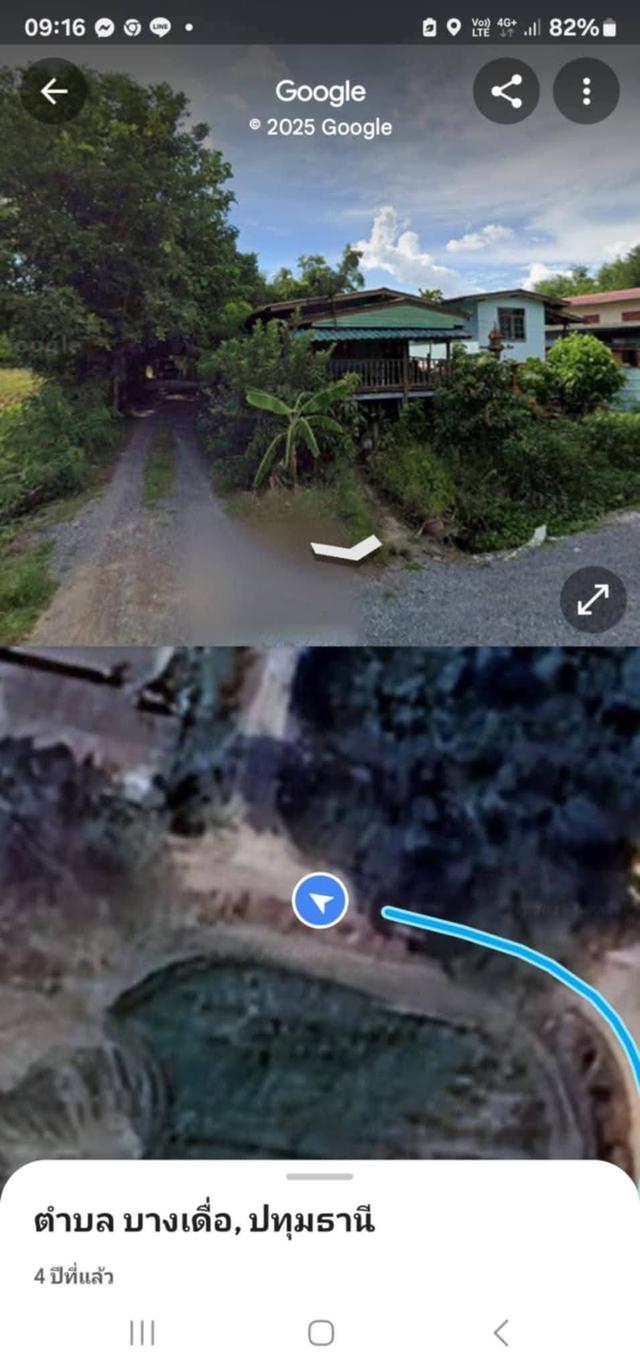Go back from Street View

pos(54,92)
